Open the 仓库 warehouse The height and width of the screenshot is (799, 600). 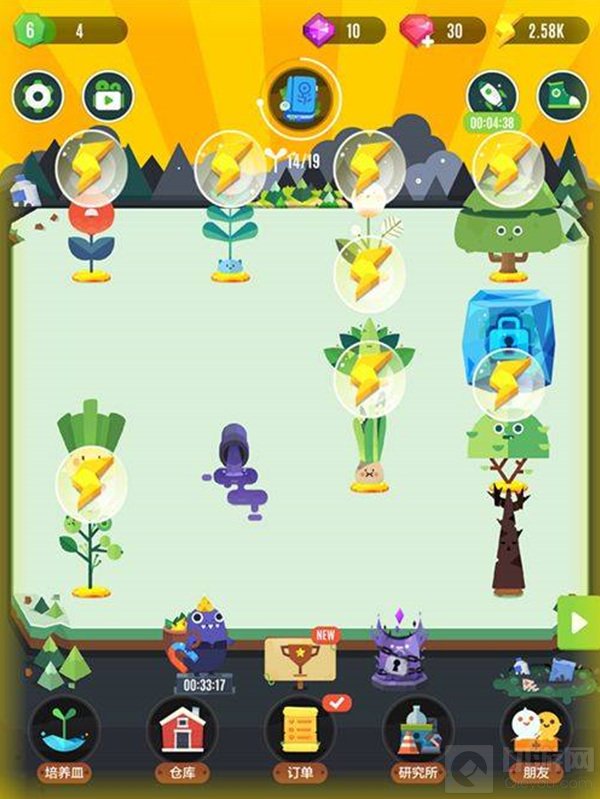(182, 731)
